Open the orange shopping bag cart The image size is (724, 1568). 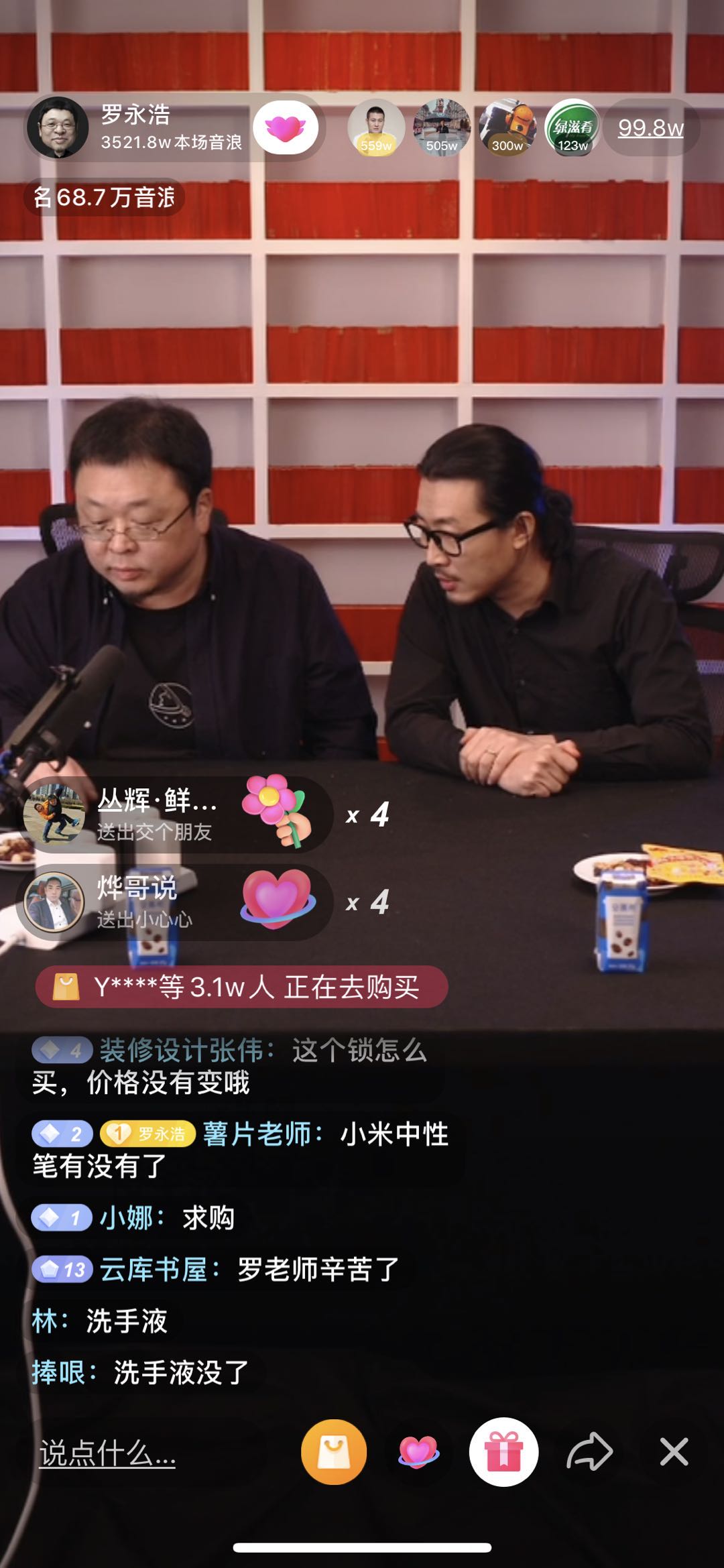[x=334, y=1453]
